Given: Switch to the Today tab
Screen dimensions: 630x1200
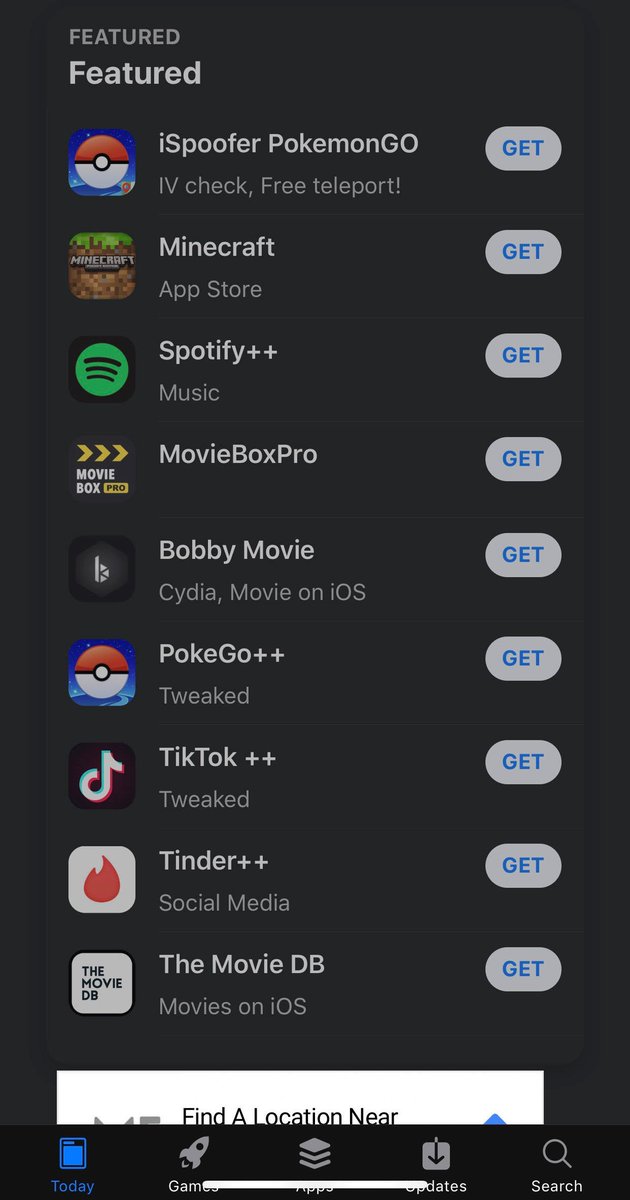Looking at the screenshot, I should click(x=73, y=1165).
